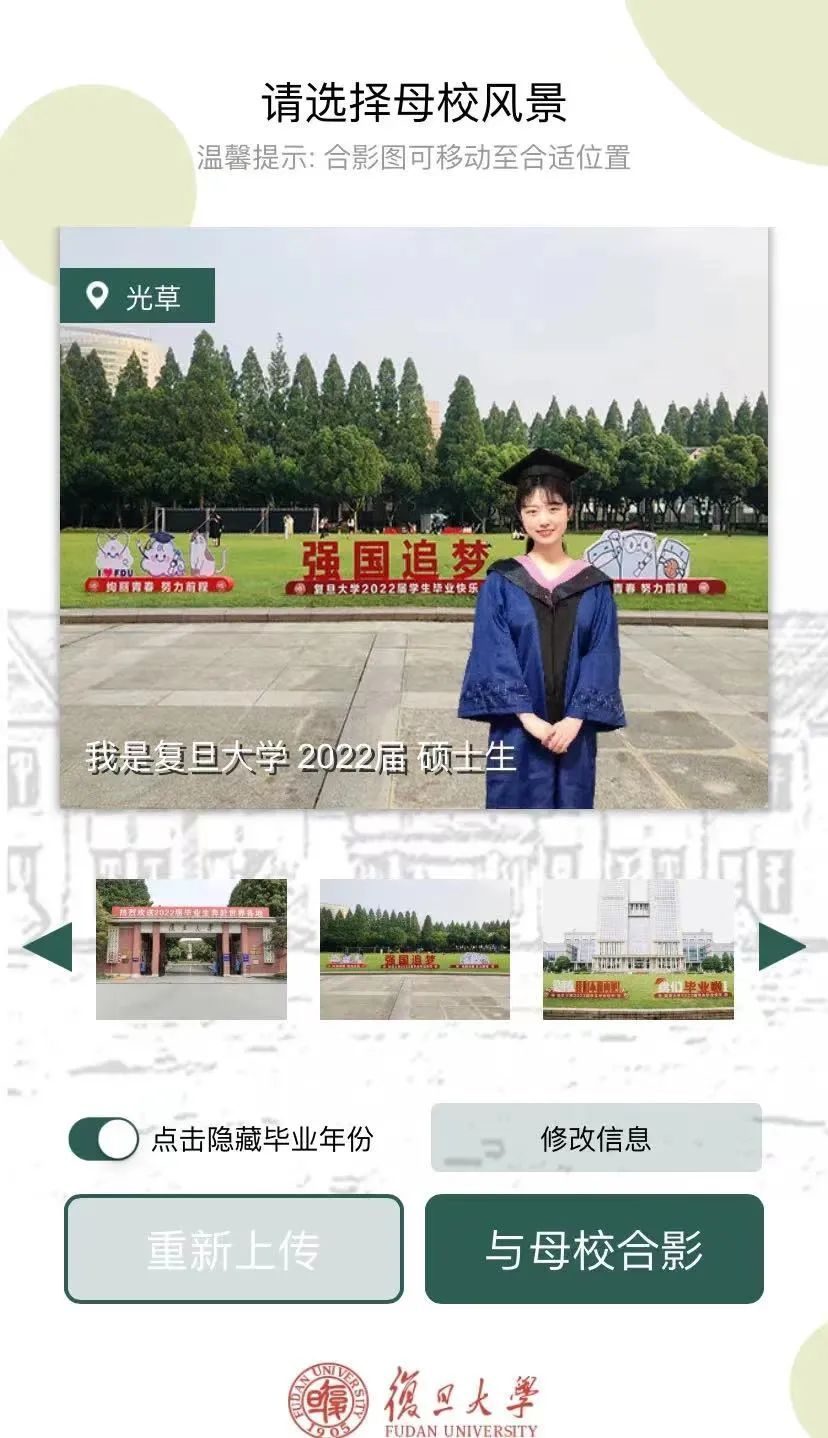Tap 修改信息 to edit information

point(596,1138)
